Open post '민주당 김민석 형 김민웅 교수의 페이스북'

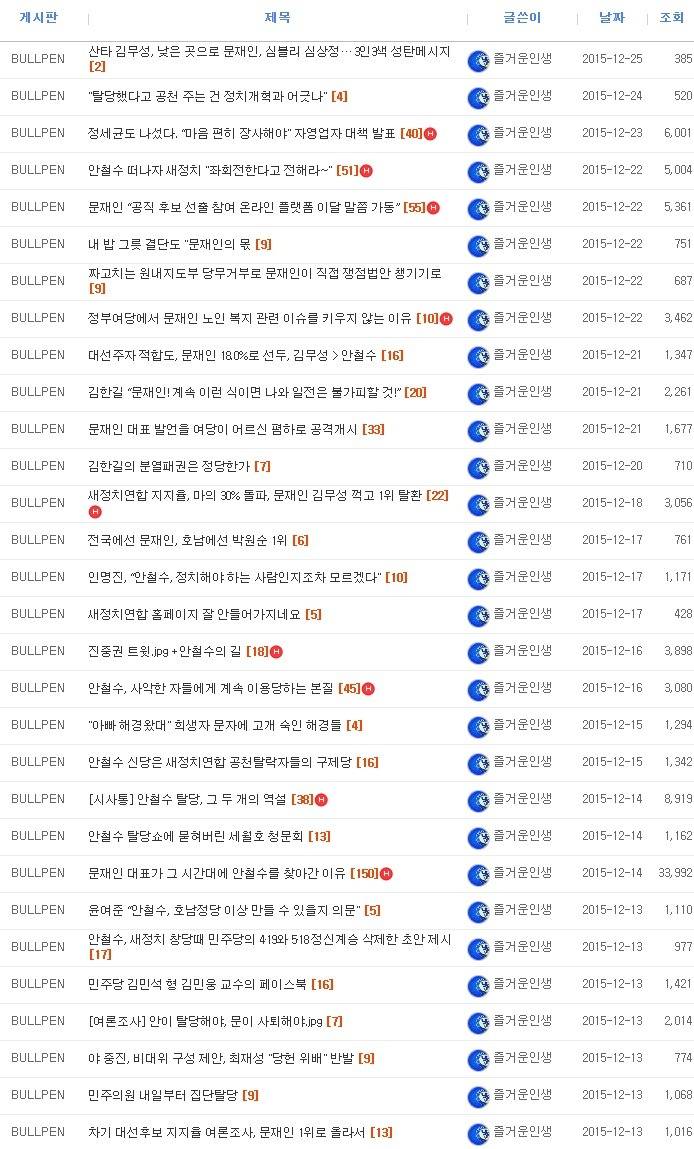tap(196, 984)
